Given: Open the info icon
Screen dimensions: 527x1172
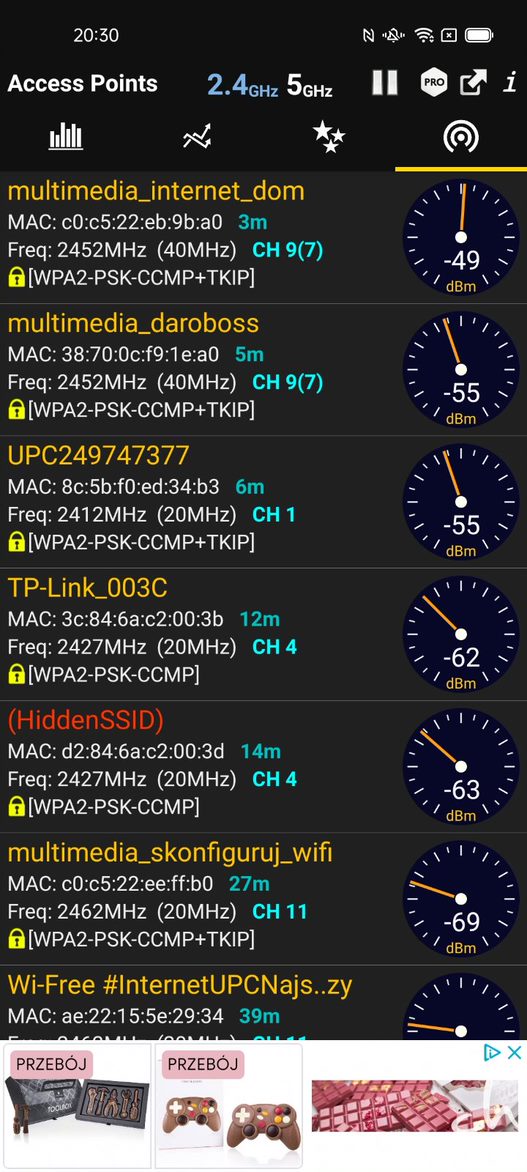Looking at the screenshot, I should [x=510, y=83].
